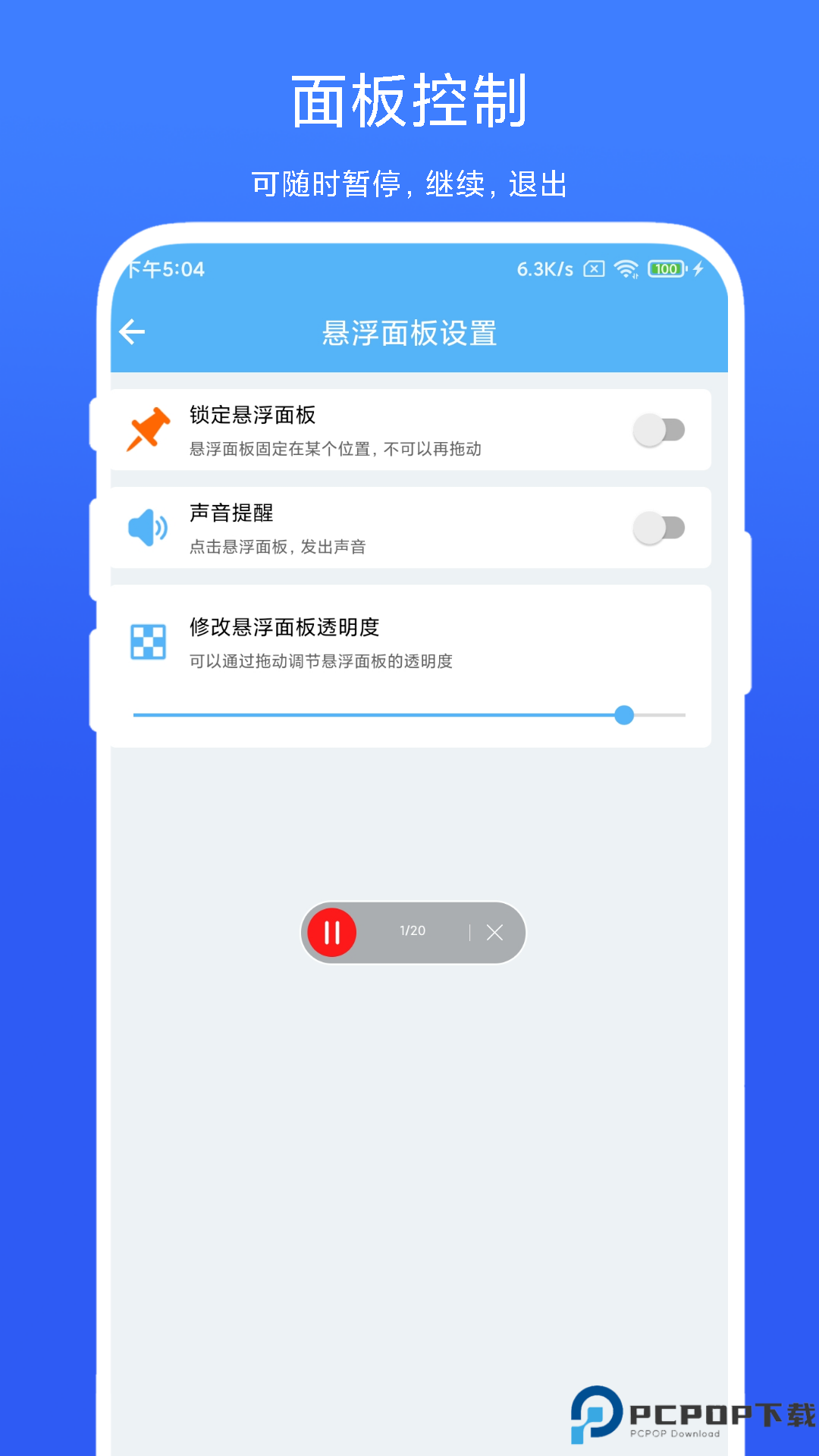Click the network speed 6.3K/s indicator
819x1456 pixels.
544,269
